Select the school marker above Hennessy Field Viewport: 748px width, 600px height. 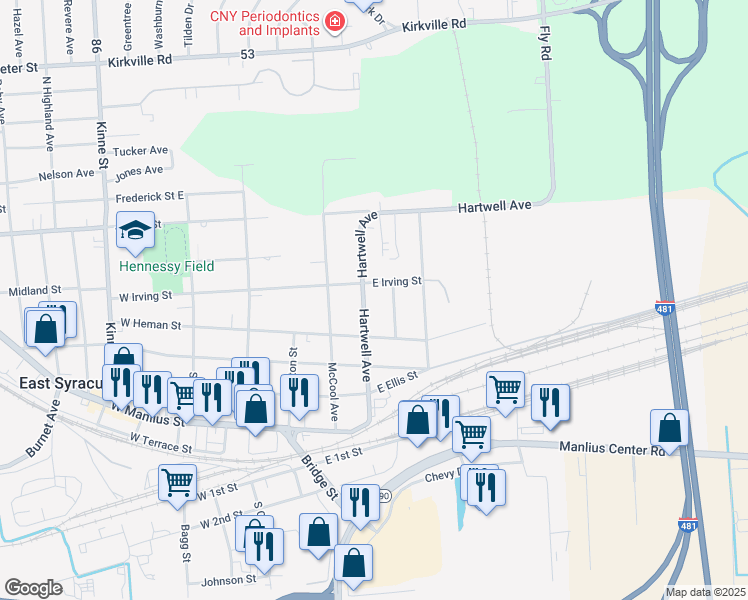[x=135, y=232]
